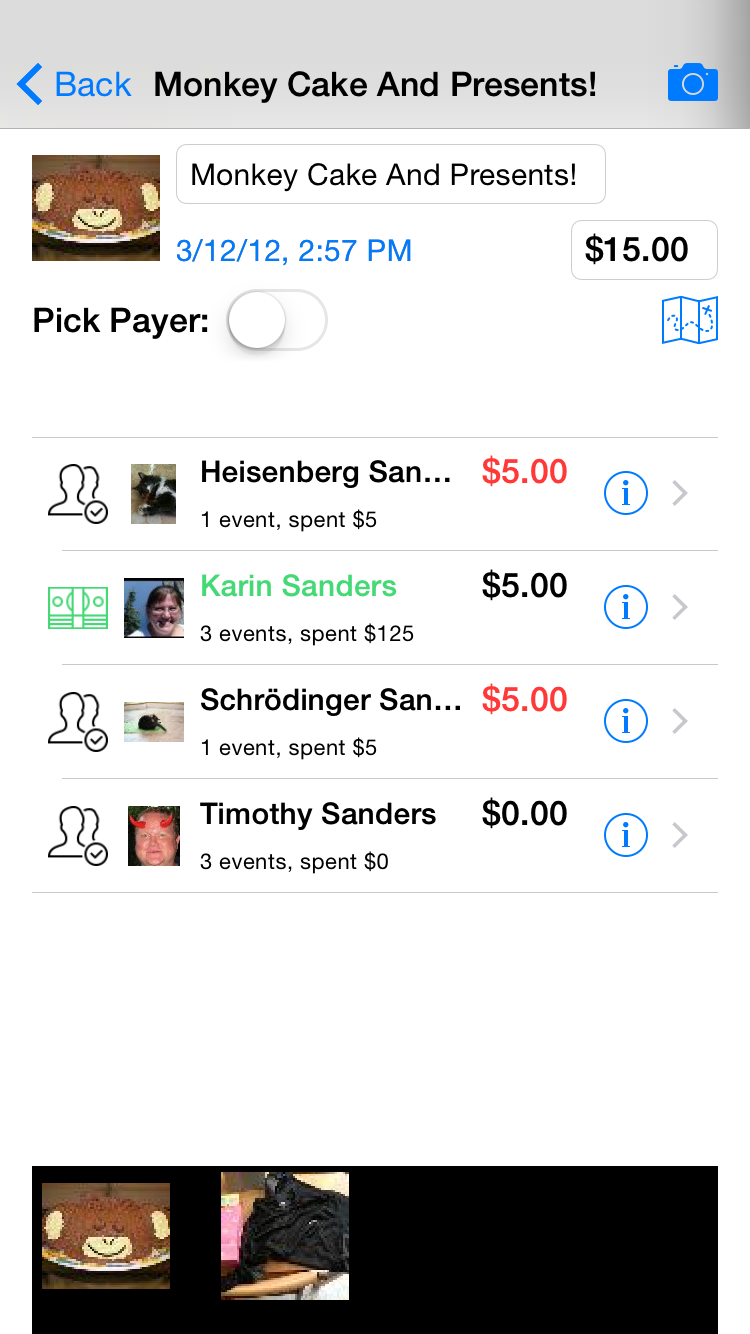This screenshot has width=750, height=1334.
Task: Open Karin Sanders' row
Action: click(x=375, y=608)
